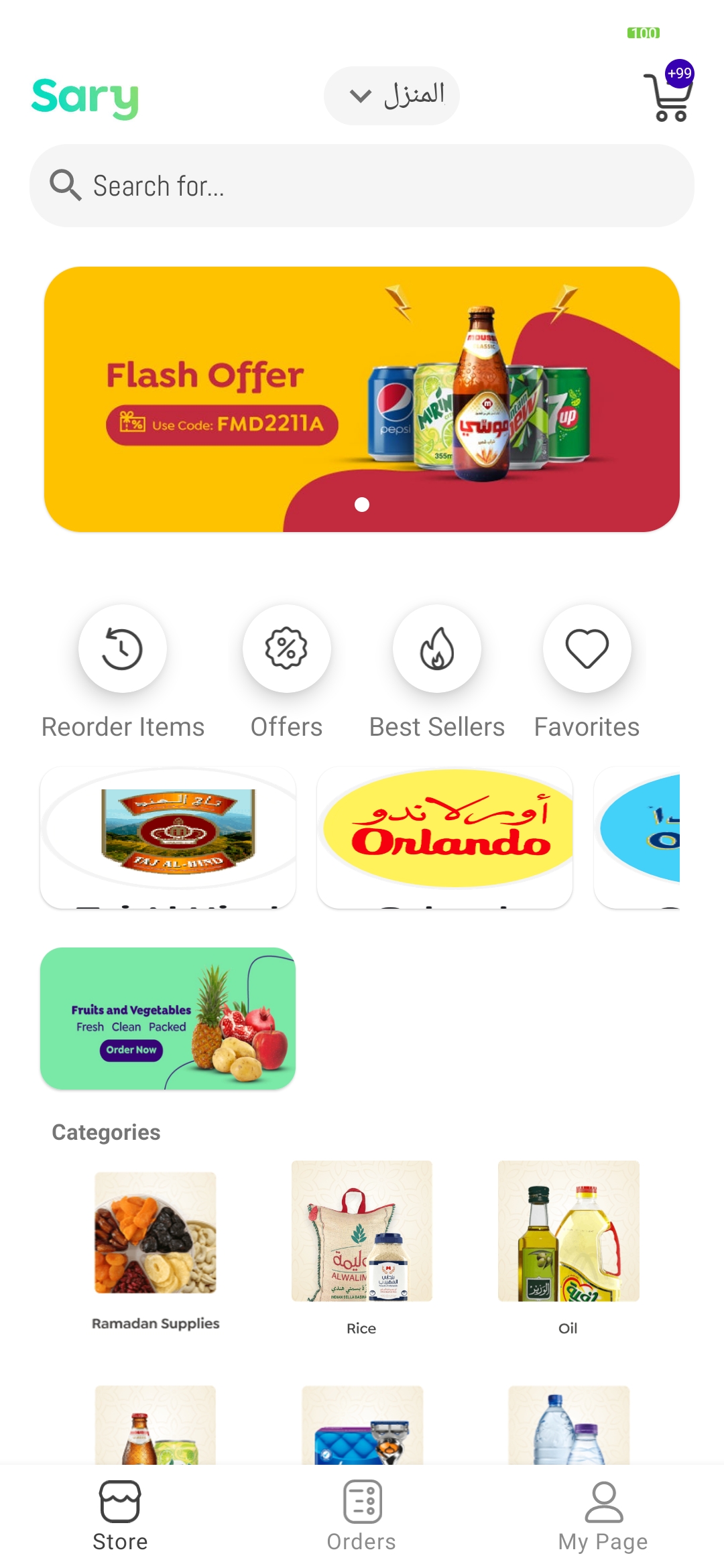View the Oil category
Viewport: 724px width, 1568px height.
[x=568, y=1232]
